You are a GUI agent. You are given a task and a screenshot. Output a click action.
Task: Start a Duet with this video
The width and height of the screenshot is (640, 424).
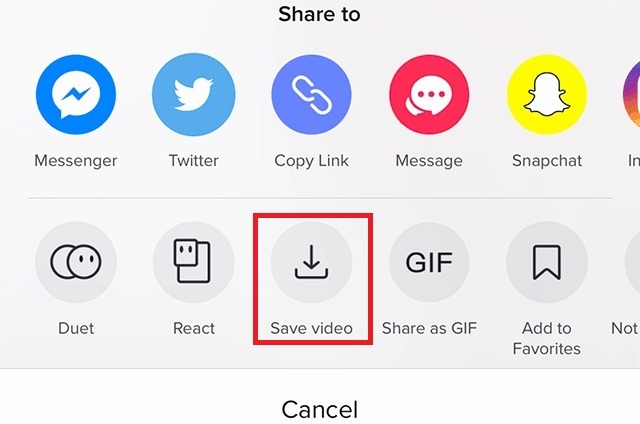click(x=76, y=262)
